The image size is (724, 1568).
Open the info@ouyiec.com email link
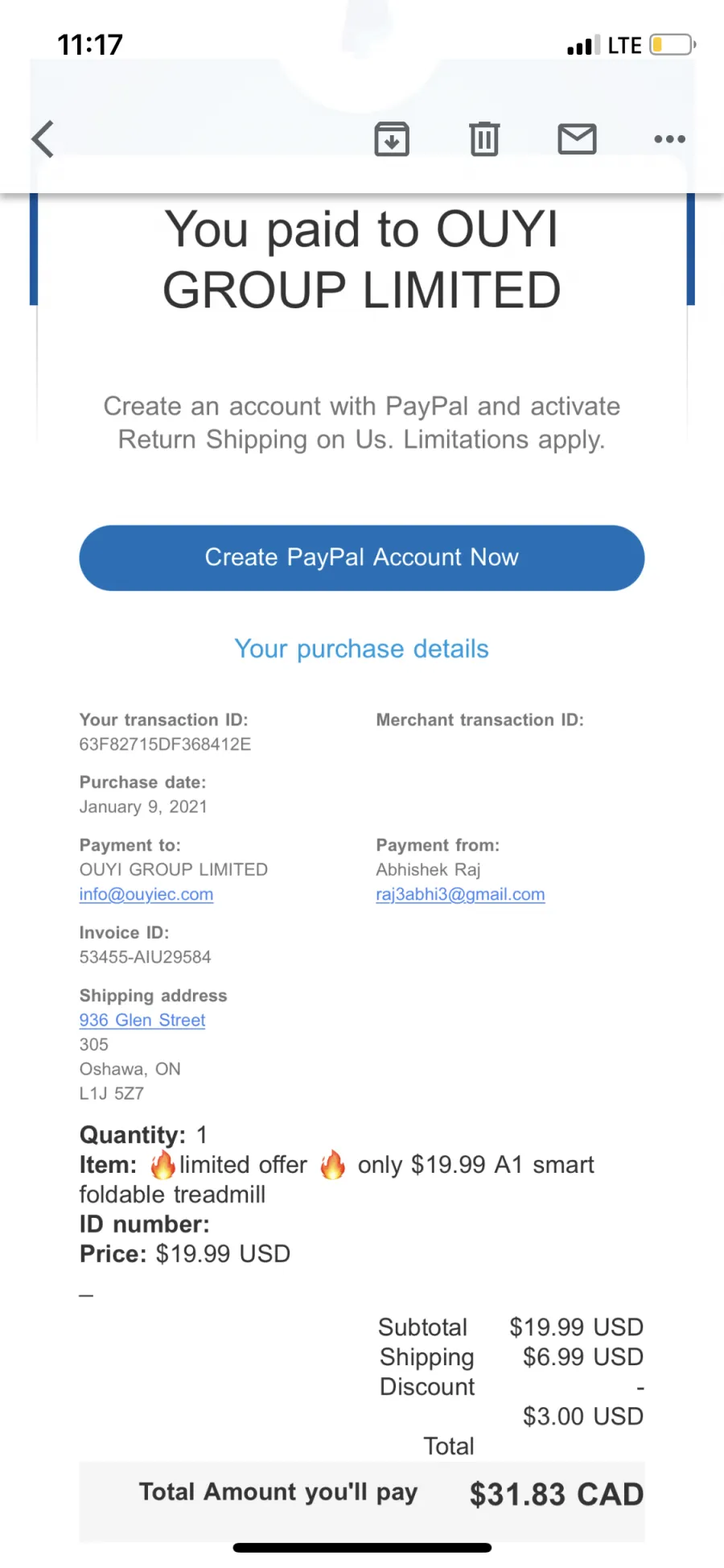point(146,894)
